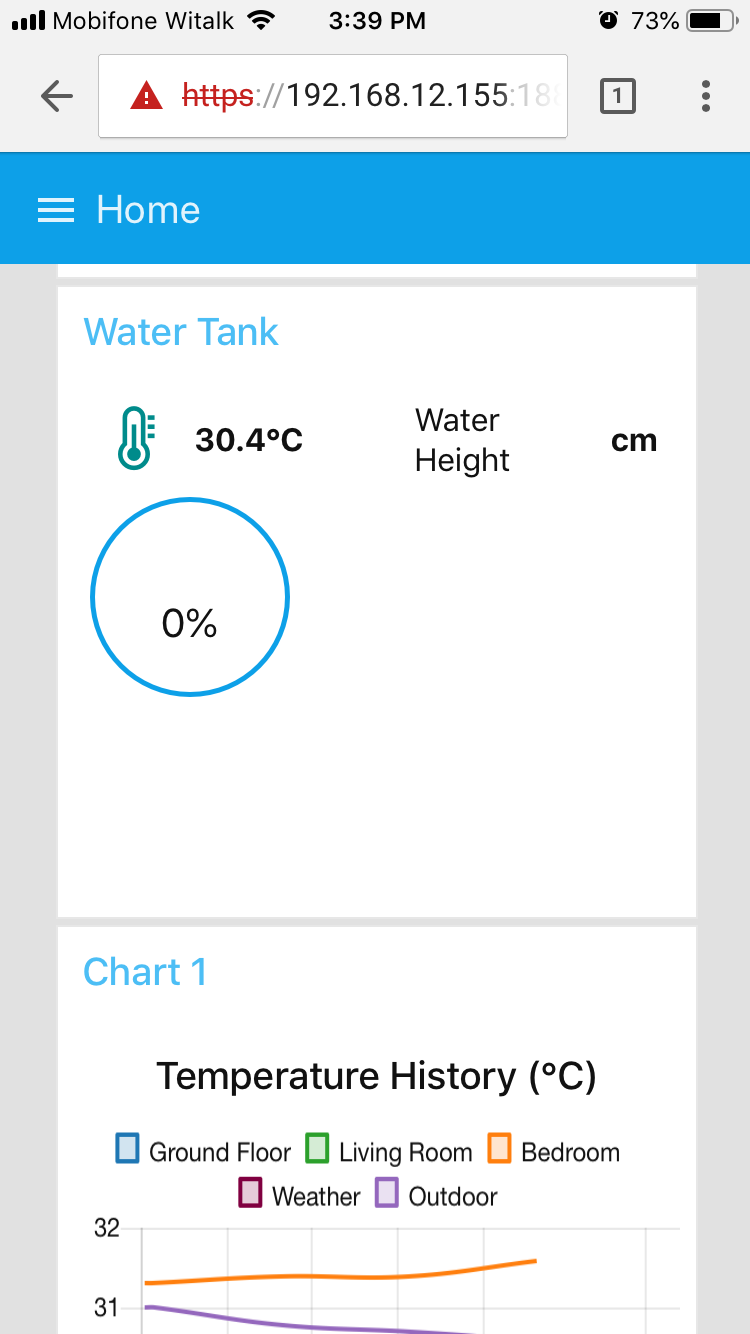The height and width of the screenshot is (1334, 750).
Task: Toggle the Living Room series in legend
Action: tap(390, 1152)
